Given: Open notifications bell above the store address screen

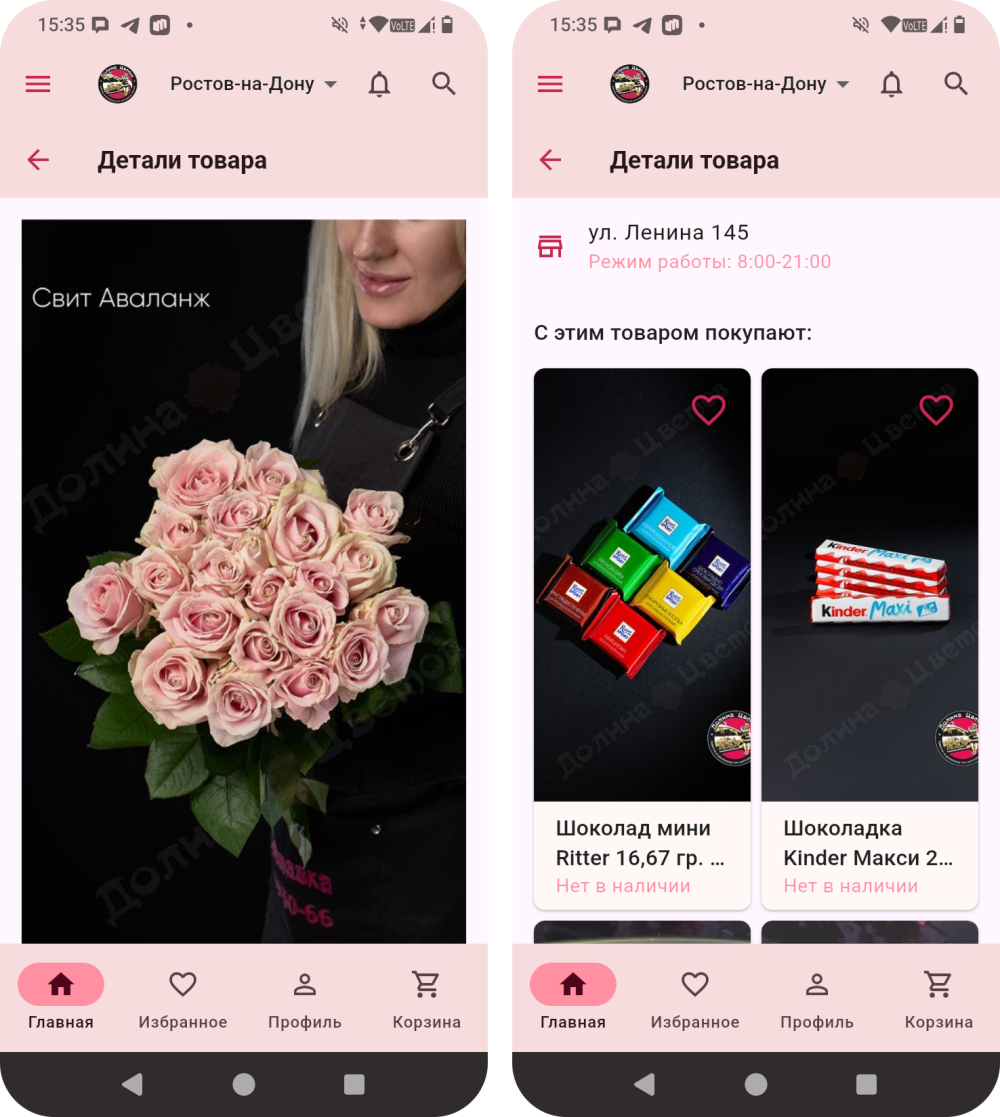Looking at the screenshot, I should 891,84.
